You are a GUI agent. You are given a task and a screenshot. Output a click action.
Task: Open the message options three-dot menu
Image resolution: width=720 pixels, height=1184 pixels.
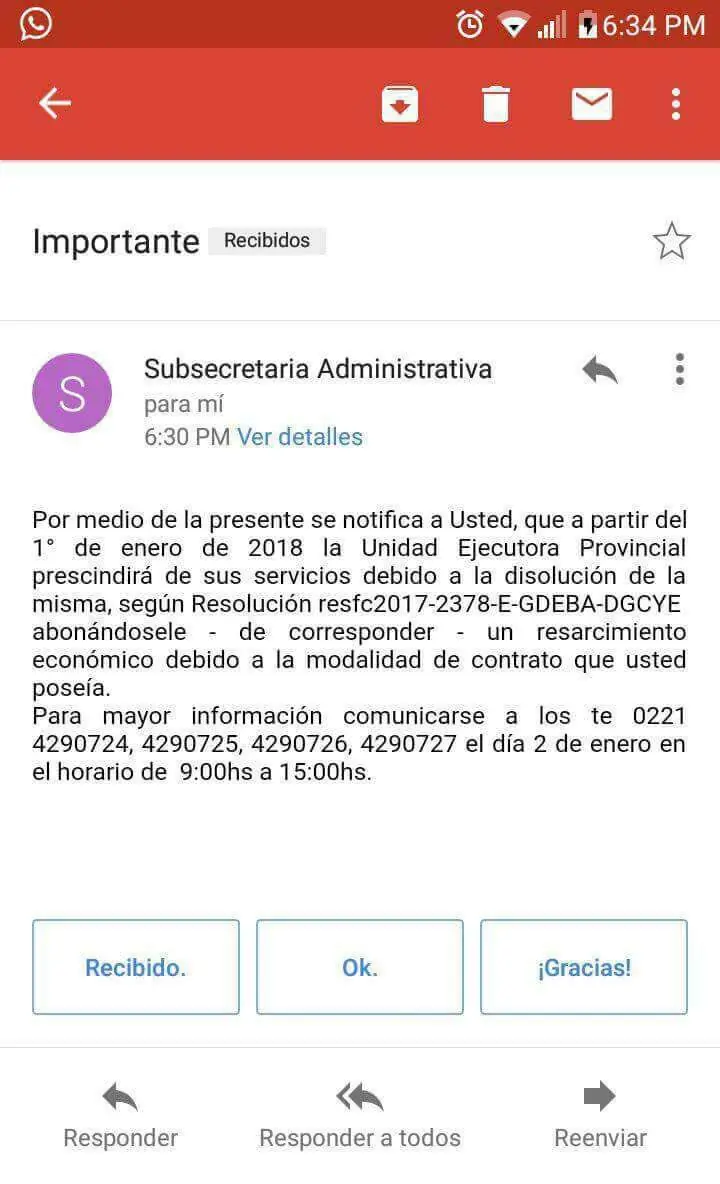[x=679, y=369]
